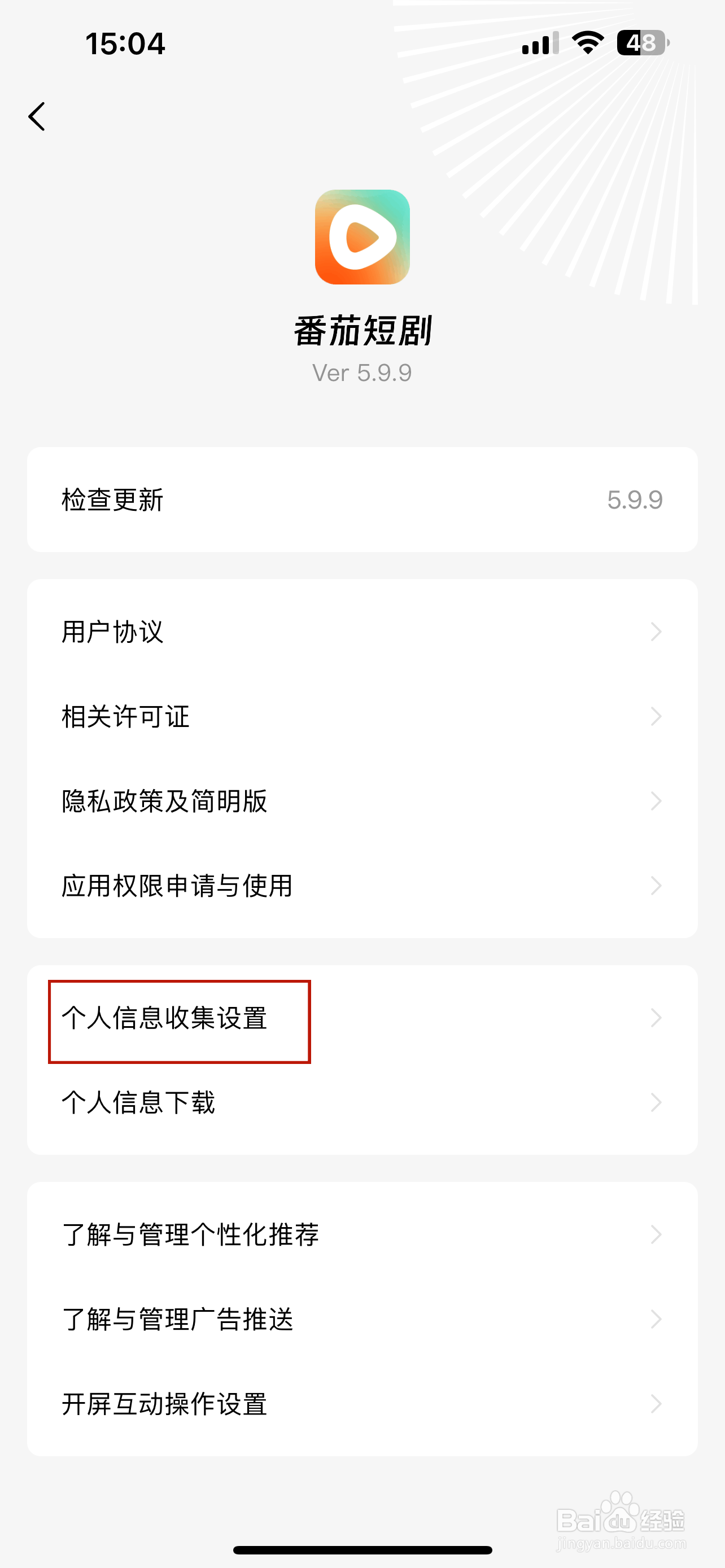Tap the white play triangle inside app icon
The height and width of the screenshot is (1568, 725).
coord(364,237)
